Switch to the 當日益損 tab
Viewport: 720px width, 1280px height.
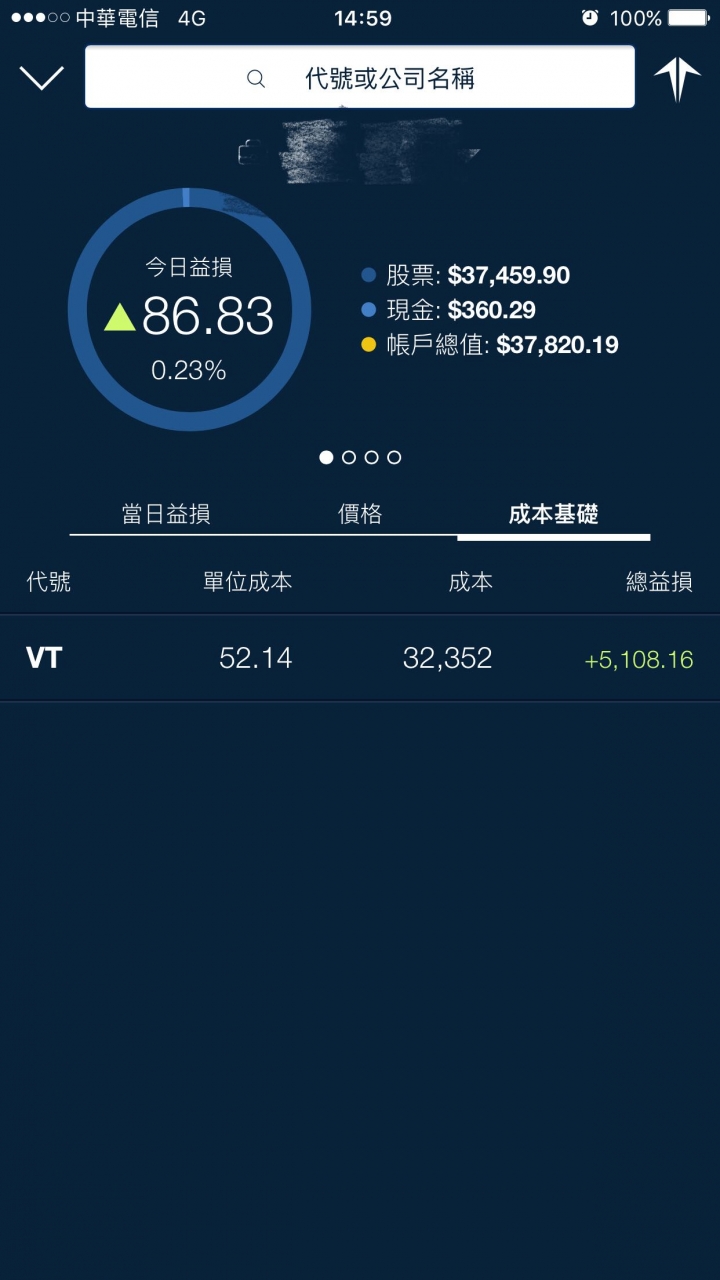click(x=166, y=515)
